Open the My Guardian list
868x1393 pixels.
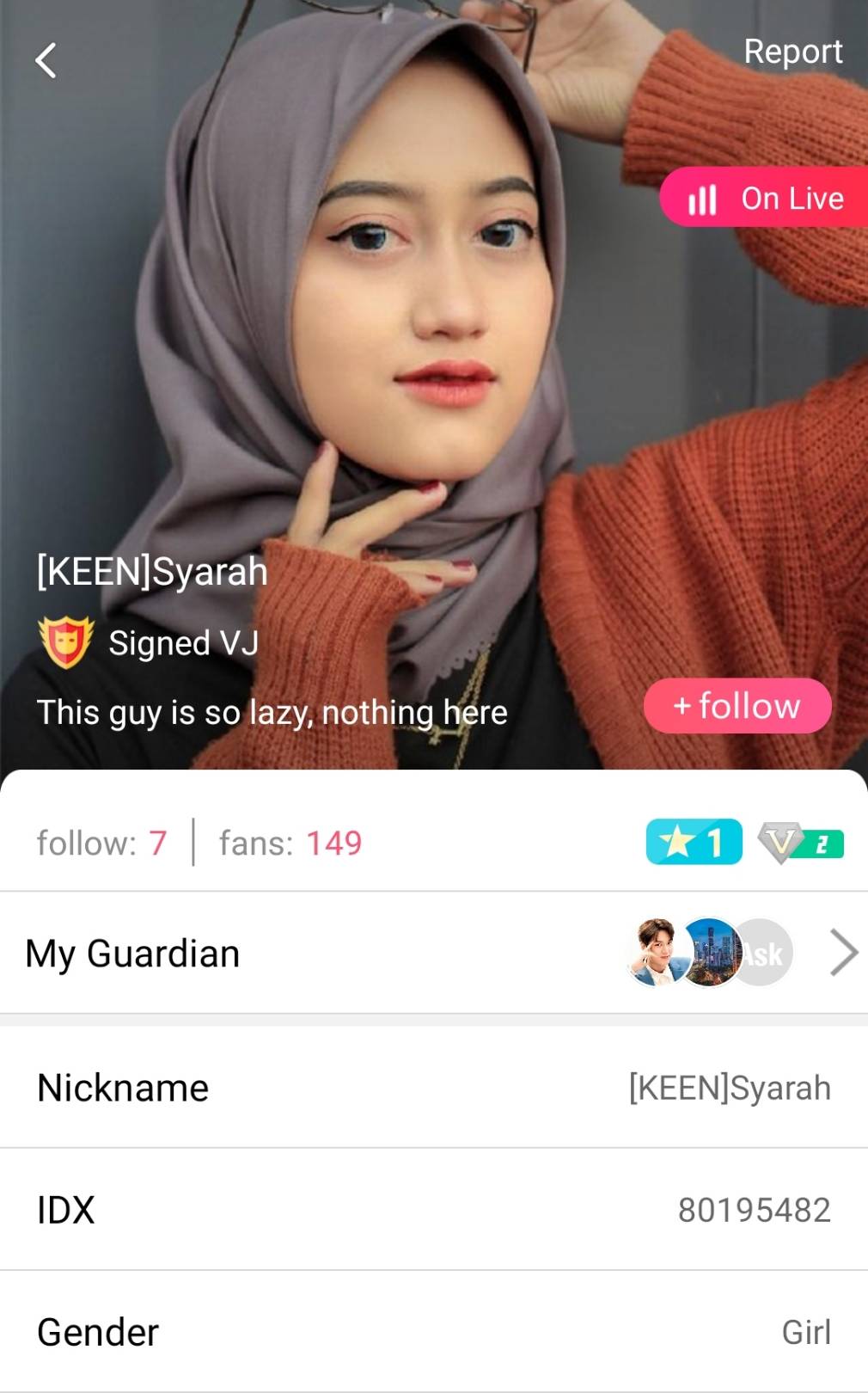[x=434, y=953]
